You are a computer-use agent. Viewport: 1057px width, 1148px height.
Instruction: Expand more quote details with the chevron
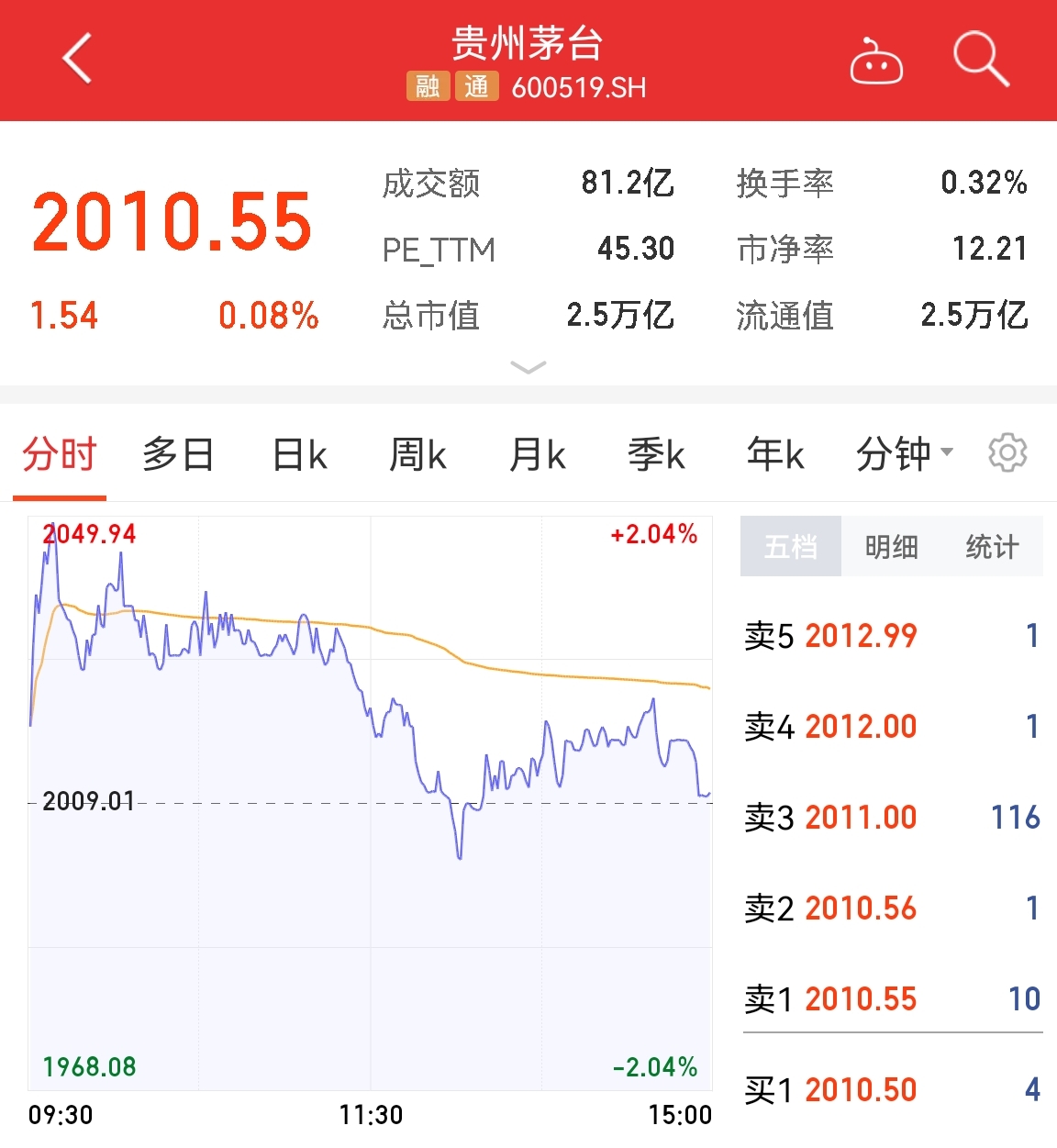coord(528,368)
